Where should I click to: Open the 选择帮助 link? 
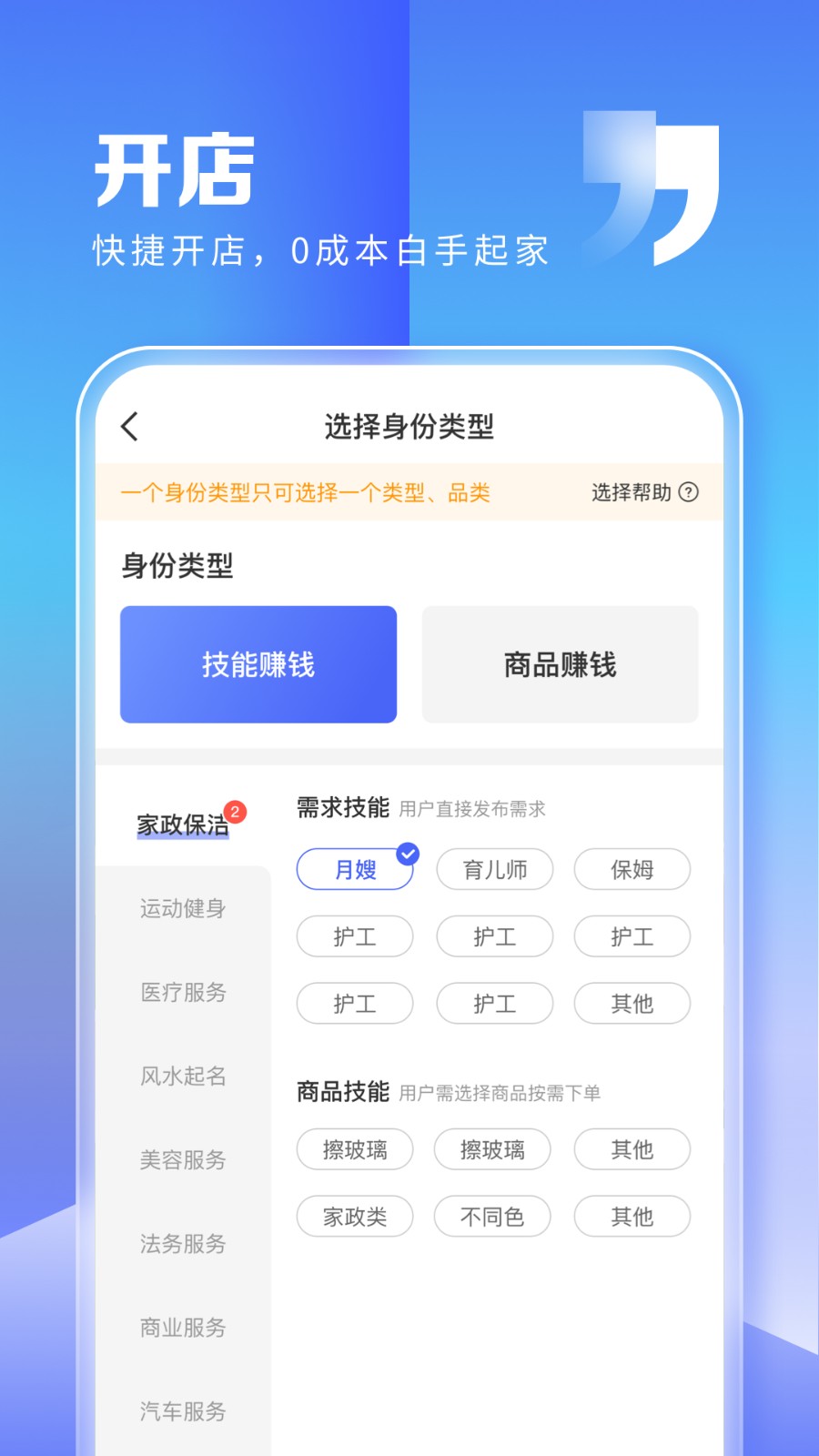click(x=634, y=492)
